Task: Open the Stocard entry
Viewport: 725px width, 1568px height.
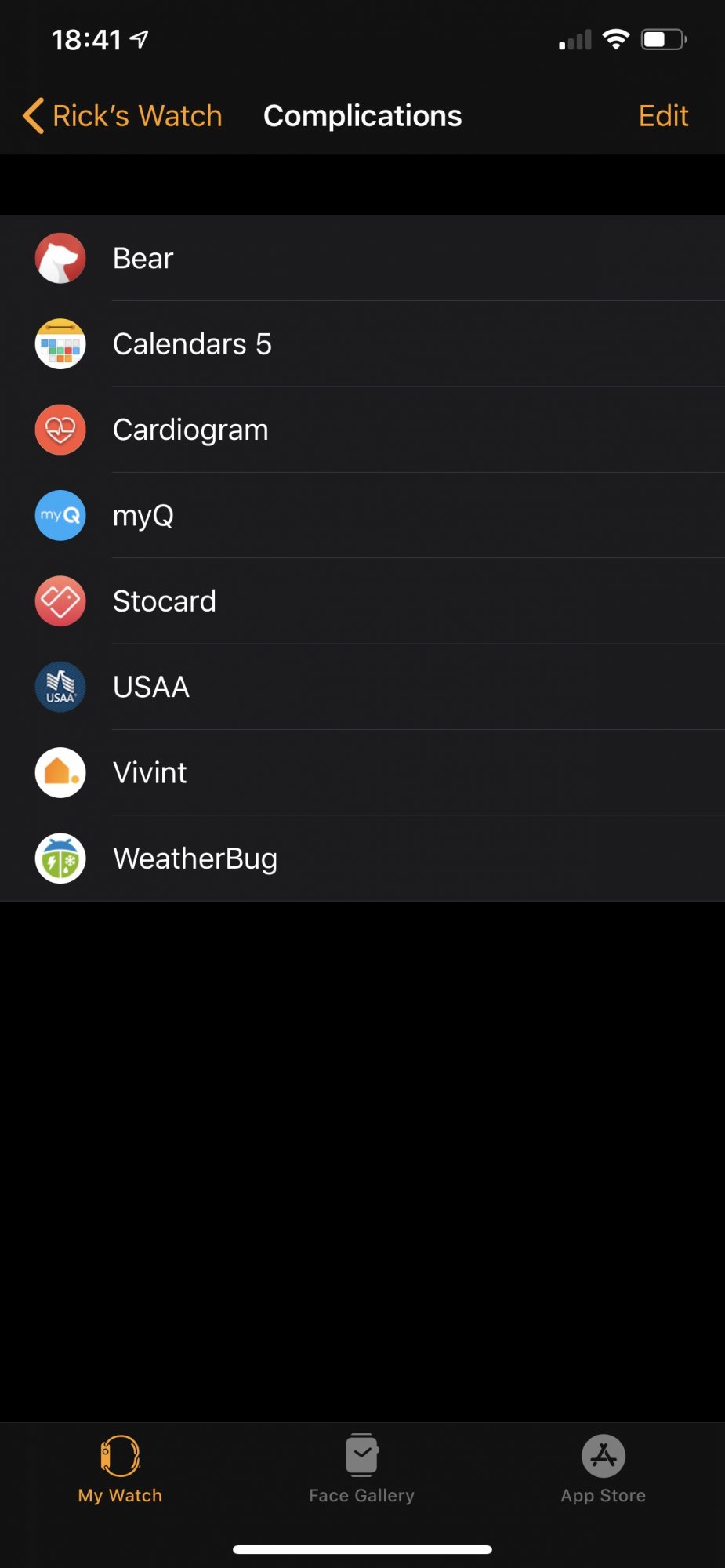Action: coord(362,601)
